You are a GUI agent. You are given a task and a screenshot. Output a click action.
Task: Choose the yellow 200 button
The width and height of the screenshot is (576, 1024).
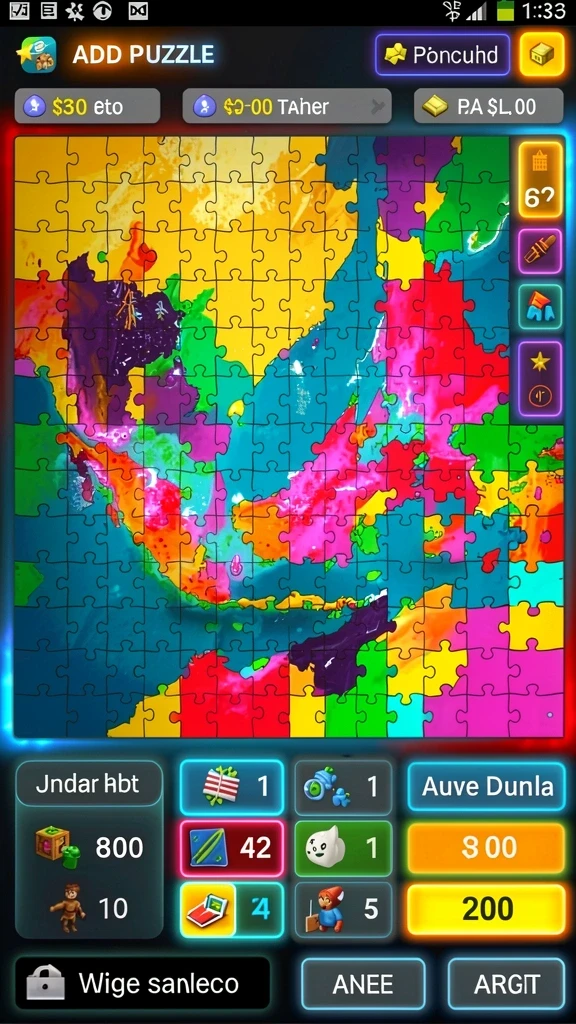pos(487,909)
